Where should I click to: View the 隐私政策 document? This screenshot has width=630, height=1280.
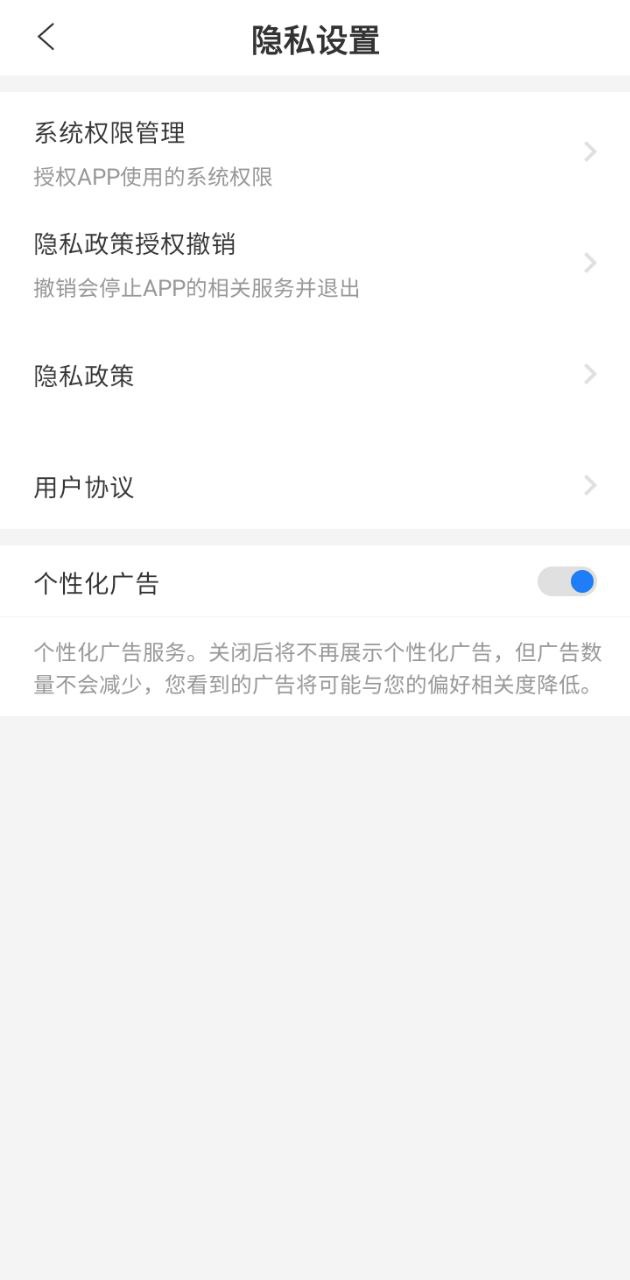coord(315,376)
